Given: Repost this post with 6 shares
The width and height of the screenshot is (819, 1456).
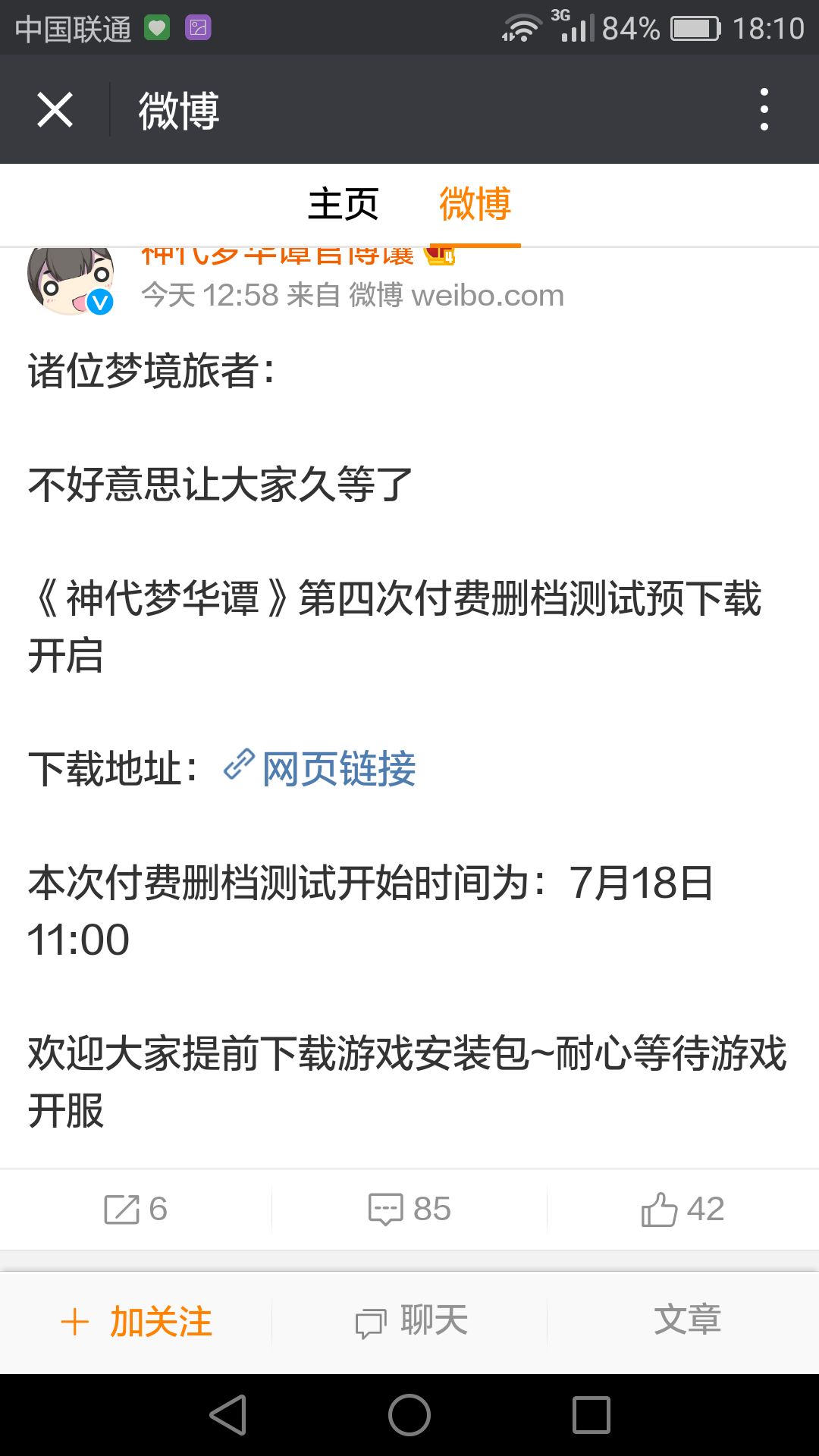Looking at the screenshot, I should pyautogui.click(x=136, y=1209).
